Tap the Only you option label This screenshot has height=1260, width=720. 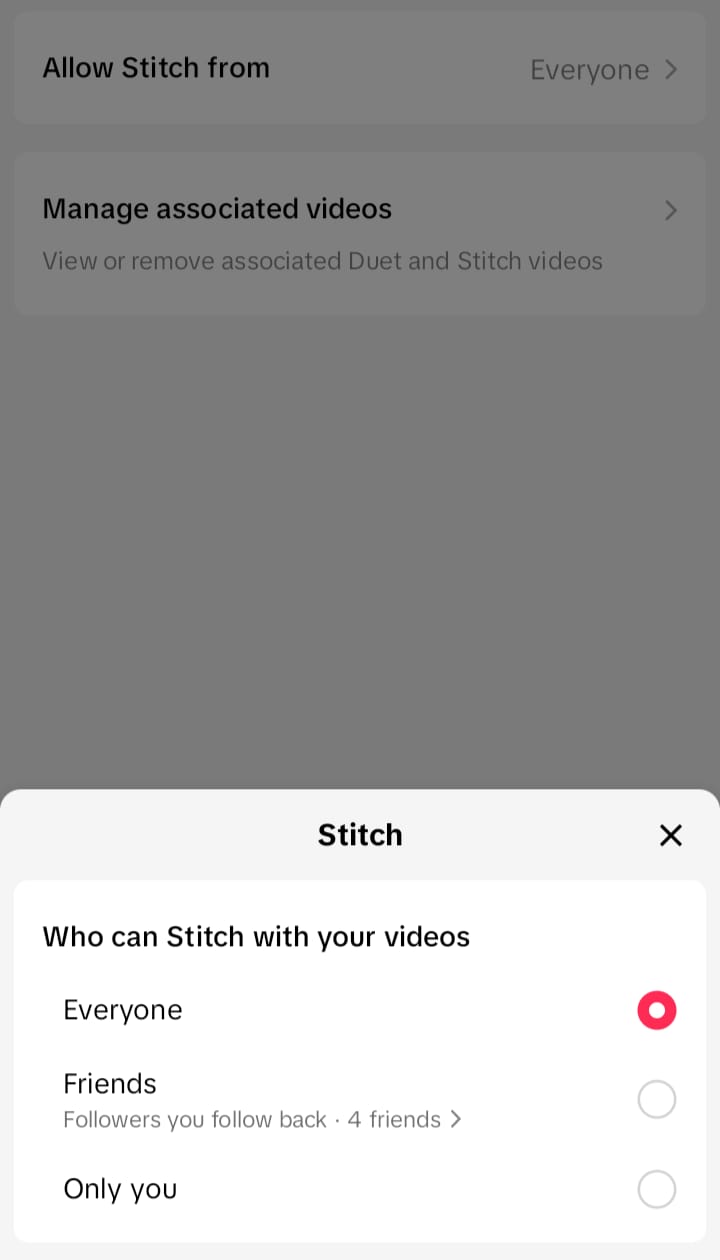(x=120, y=1189)
